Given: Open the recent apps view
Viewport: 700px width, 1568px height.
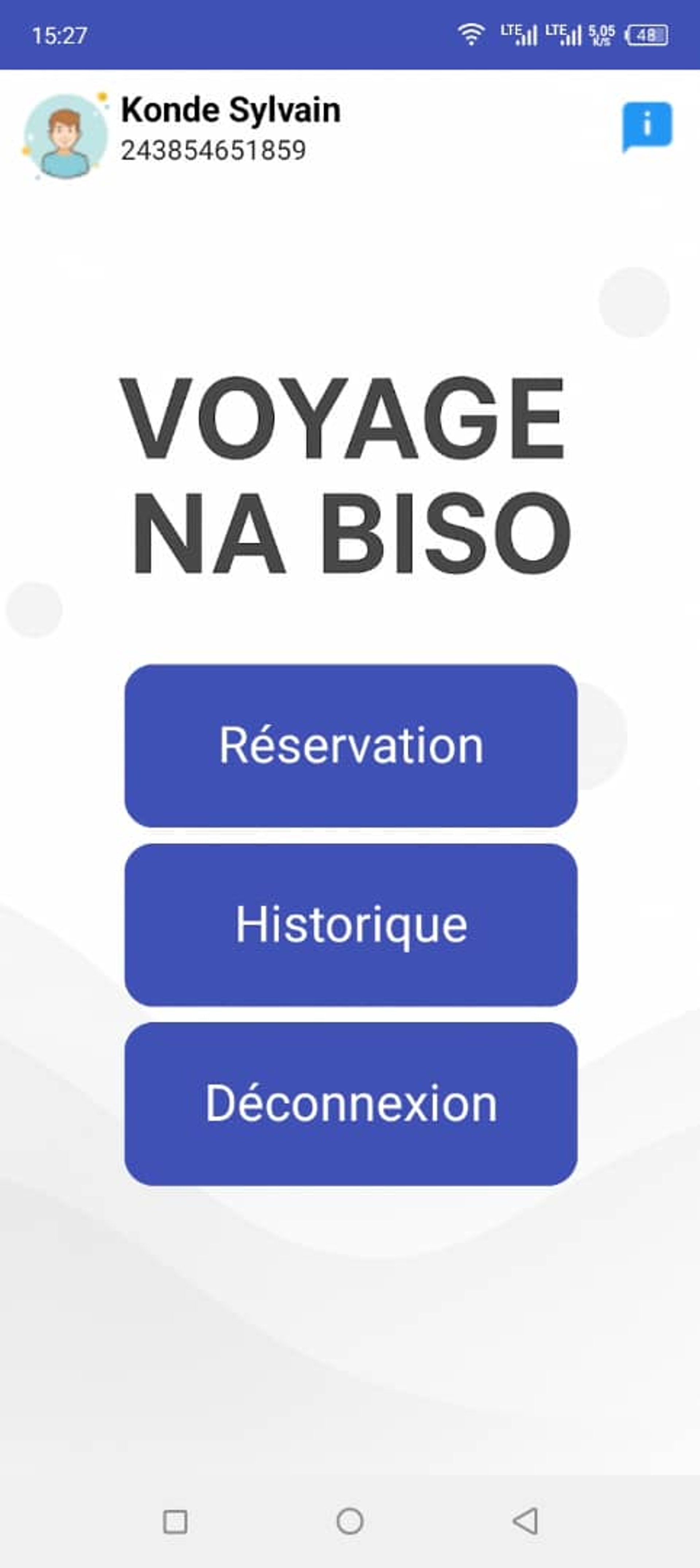Looking at the screenshot, I should 175,1521.
